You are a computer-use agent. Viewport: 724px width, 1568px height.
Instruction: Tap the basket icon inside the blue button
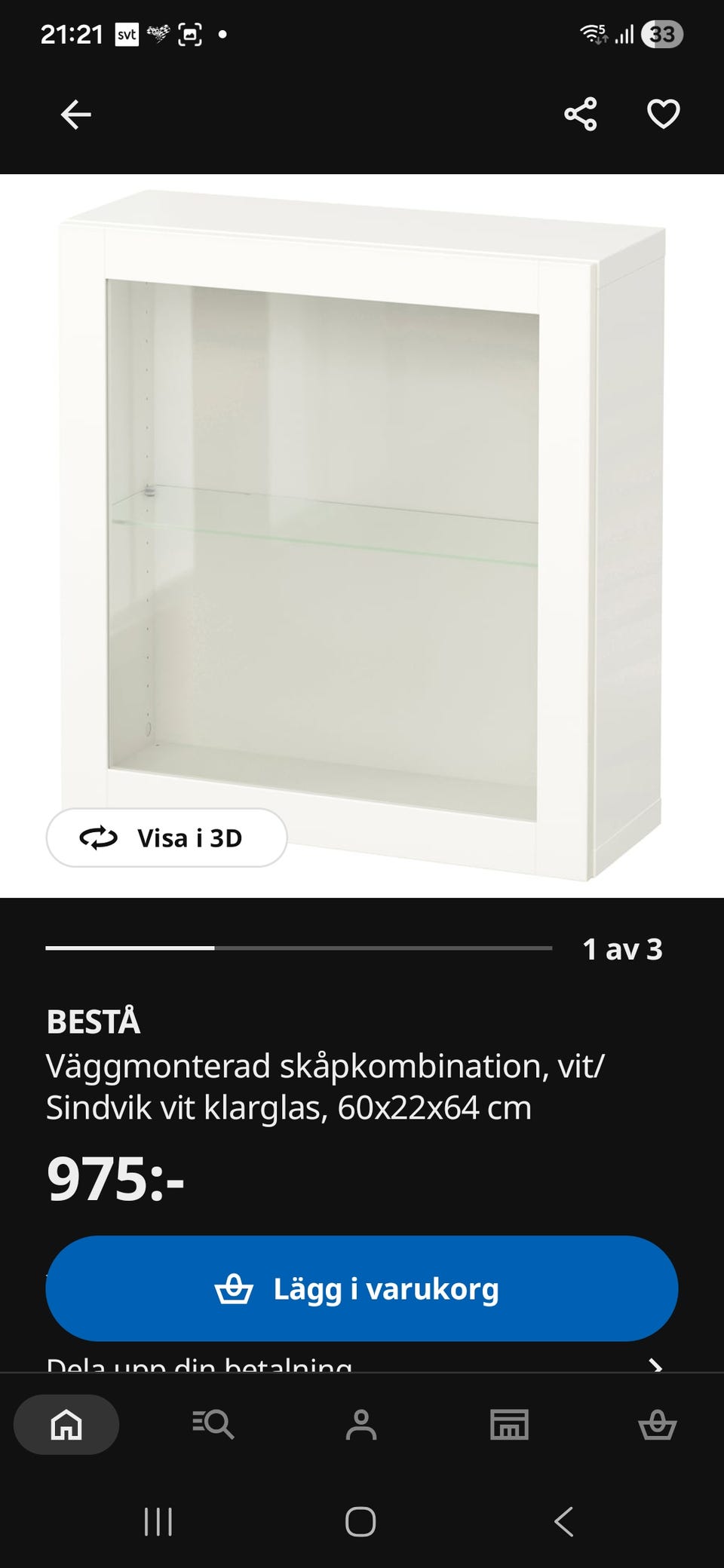pos(234,1288)
